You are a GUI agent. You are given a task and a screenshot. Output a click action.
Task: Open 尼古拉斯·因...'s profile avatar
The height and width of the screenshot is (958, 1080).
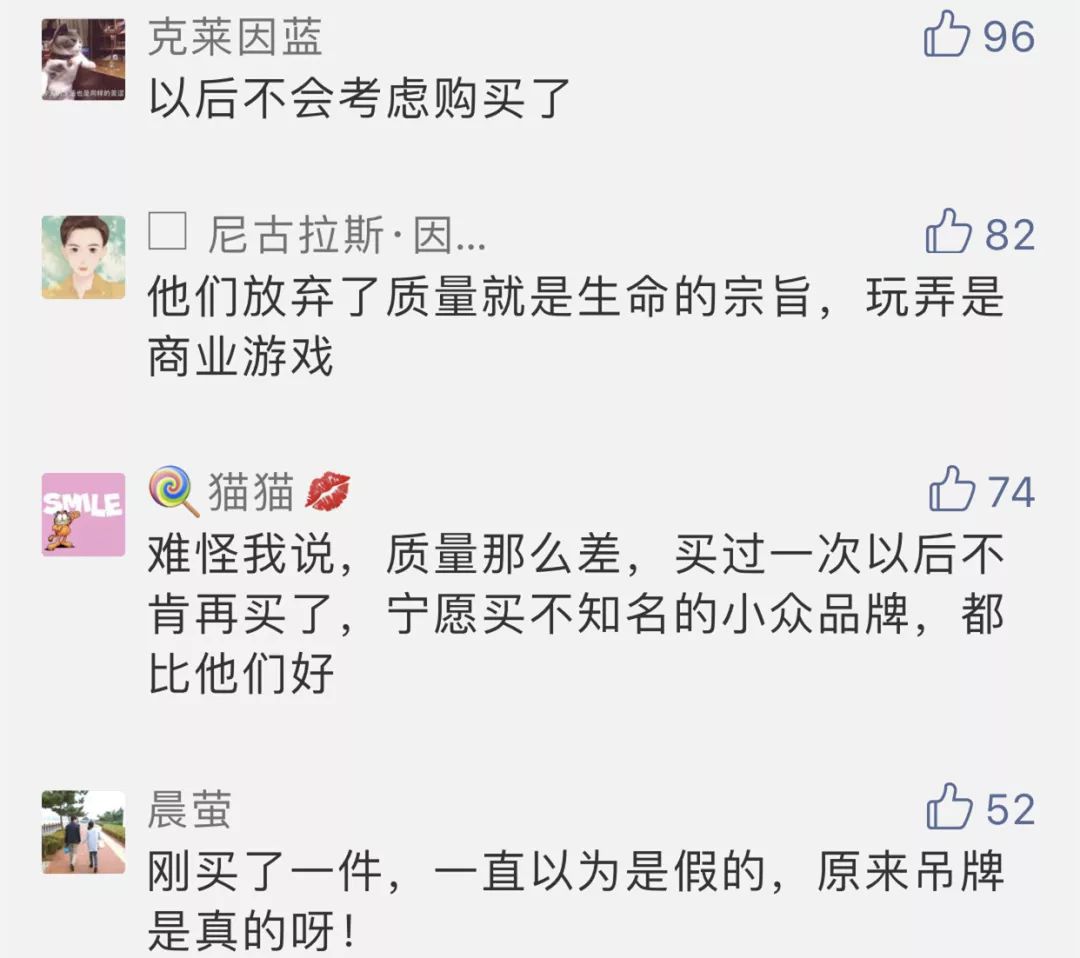(x=84, y=257)
